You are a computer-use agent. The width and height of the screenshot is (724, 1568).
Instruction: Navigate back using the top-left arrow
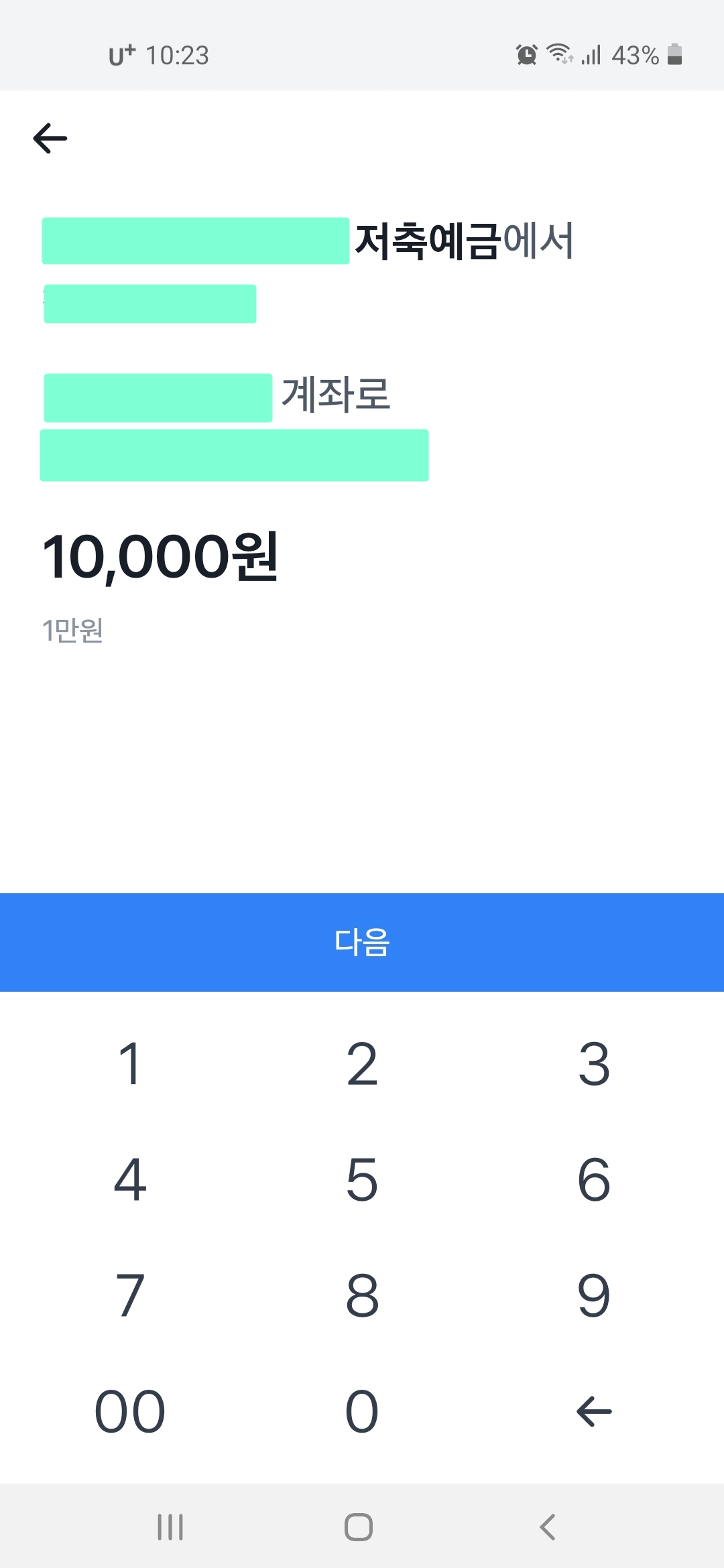pyautogui.click(x=50, y=137)
